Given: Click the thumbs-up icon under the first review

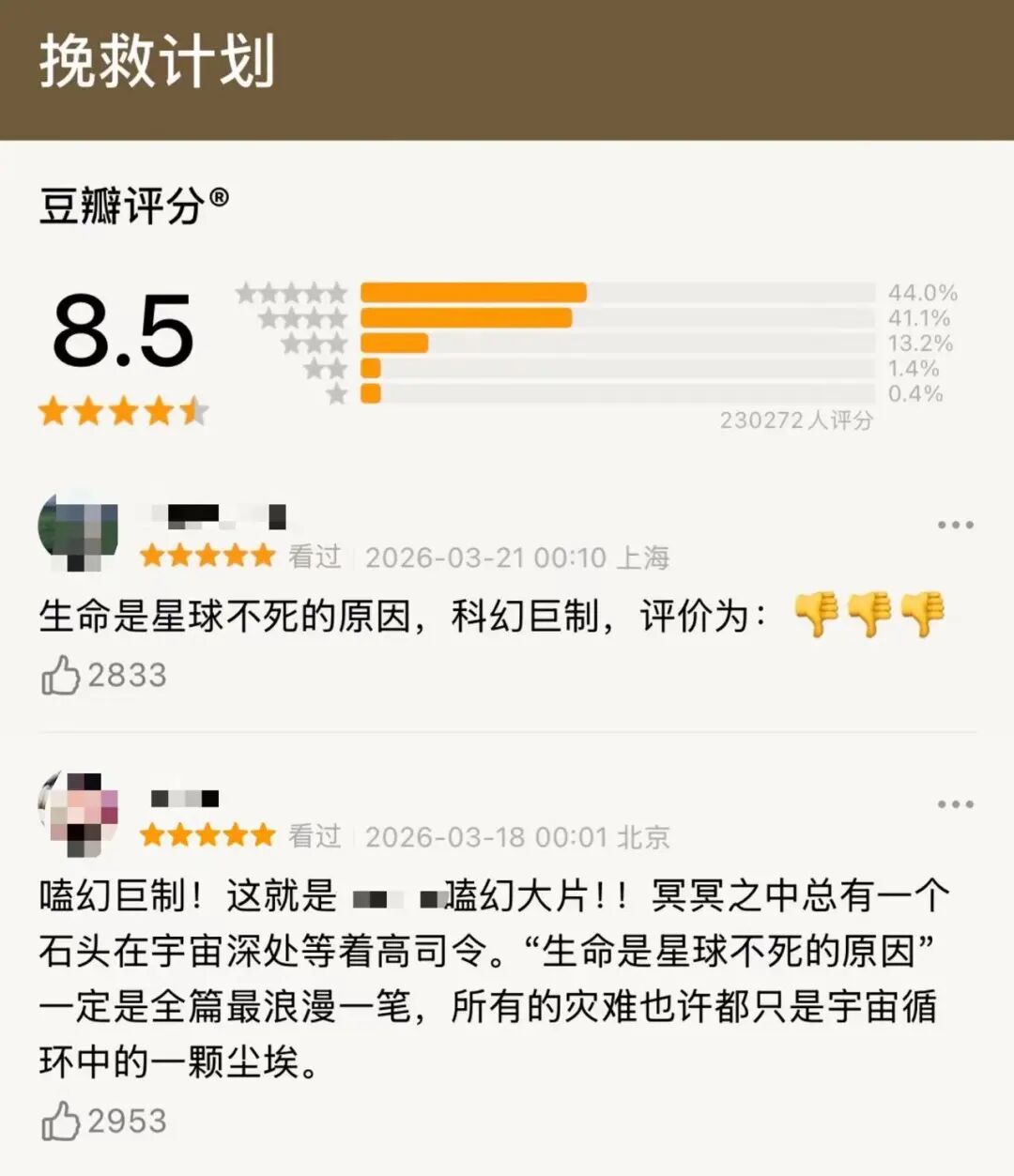Looking at the screenshot, I should click(x=62, y=675).
